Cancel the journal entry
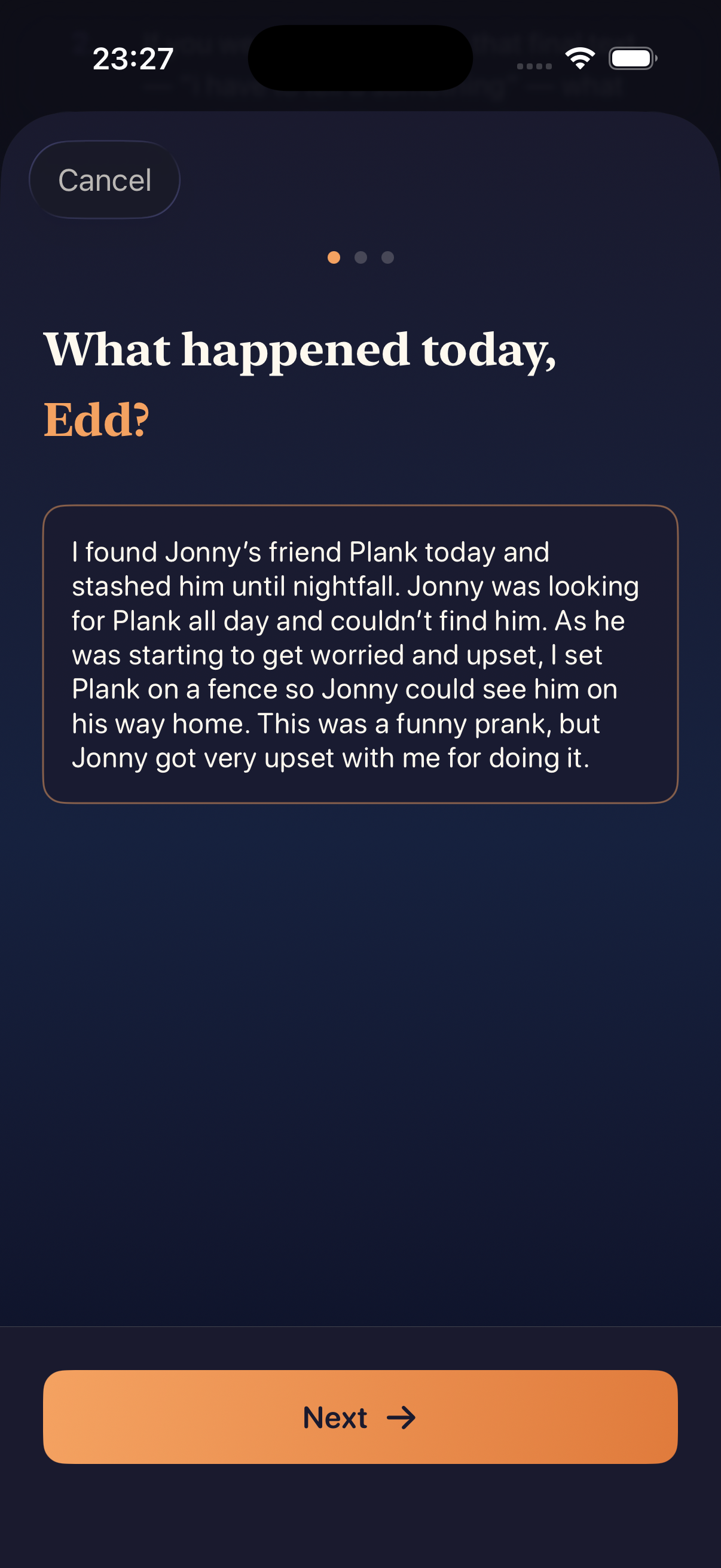 click(x=104, y=179)
